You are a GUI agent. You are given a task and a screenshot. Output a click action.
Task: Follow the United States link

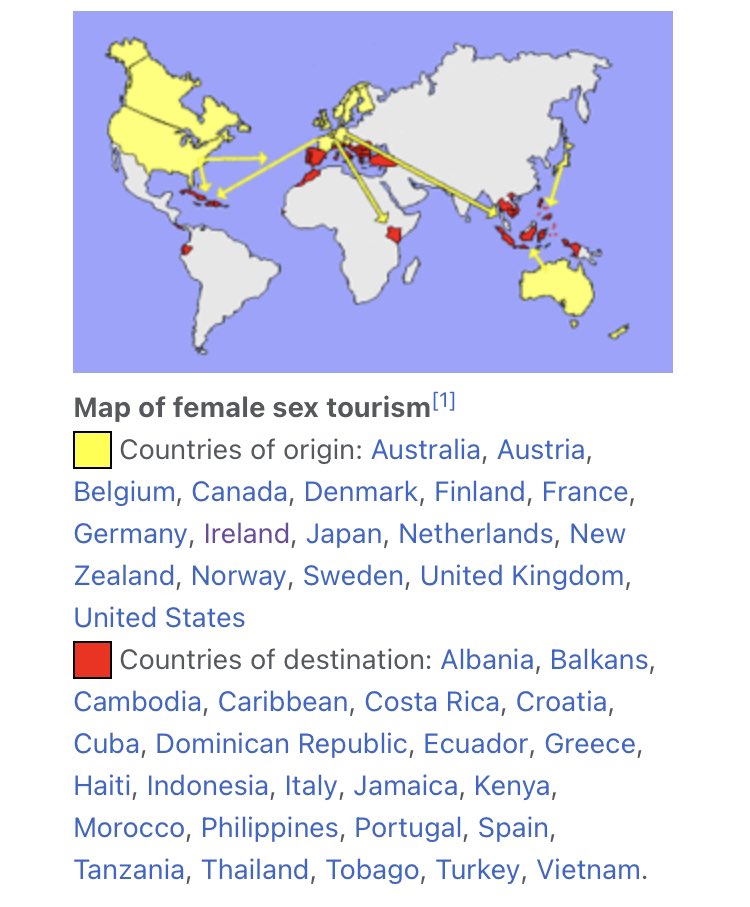point(159,617)
